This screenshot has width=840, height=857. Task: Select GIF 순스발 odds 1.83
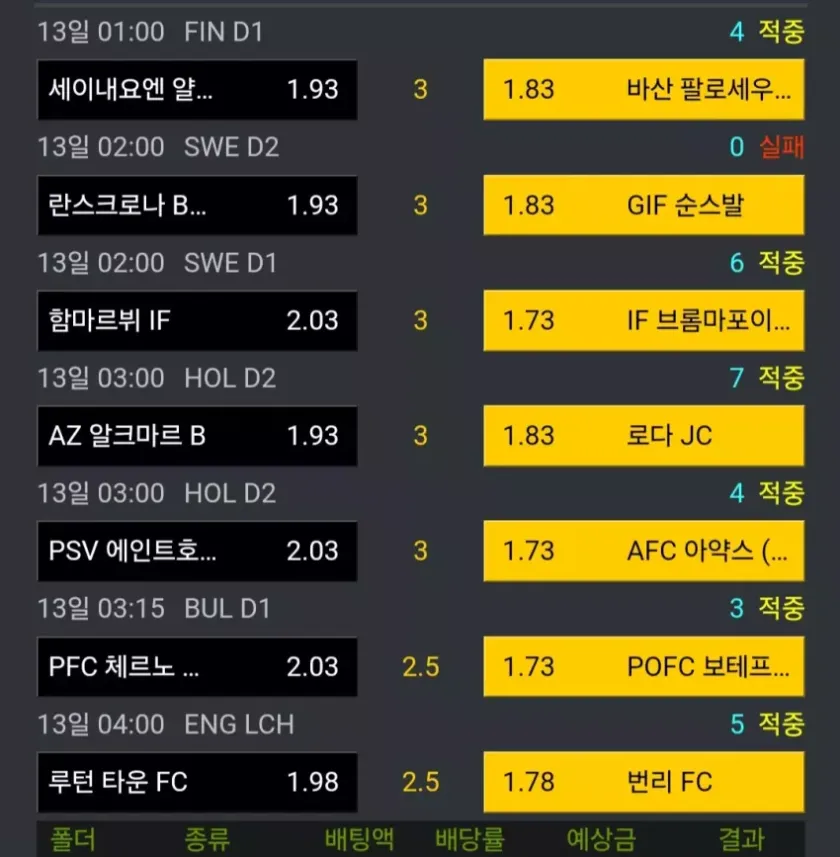(643, 205)
